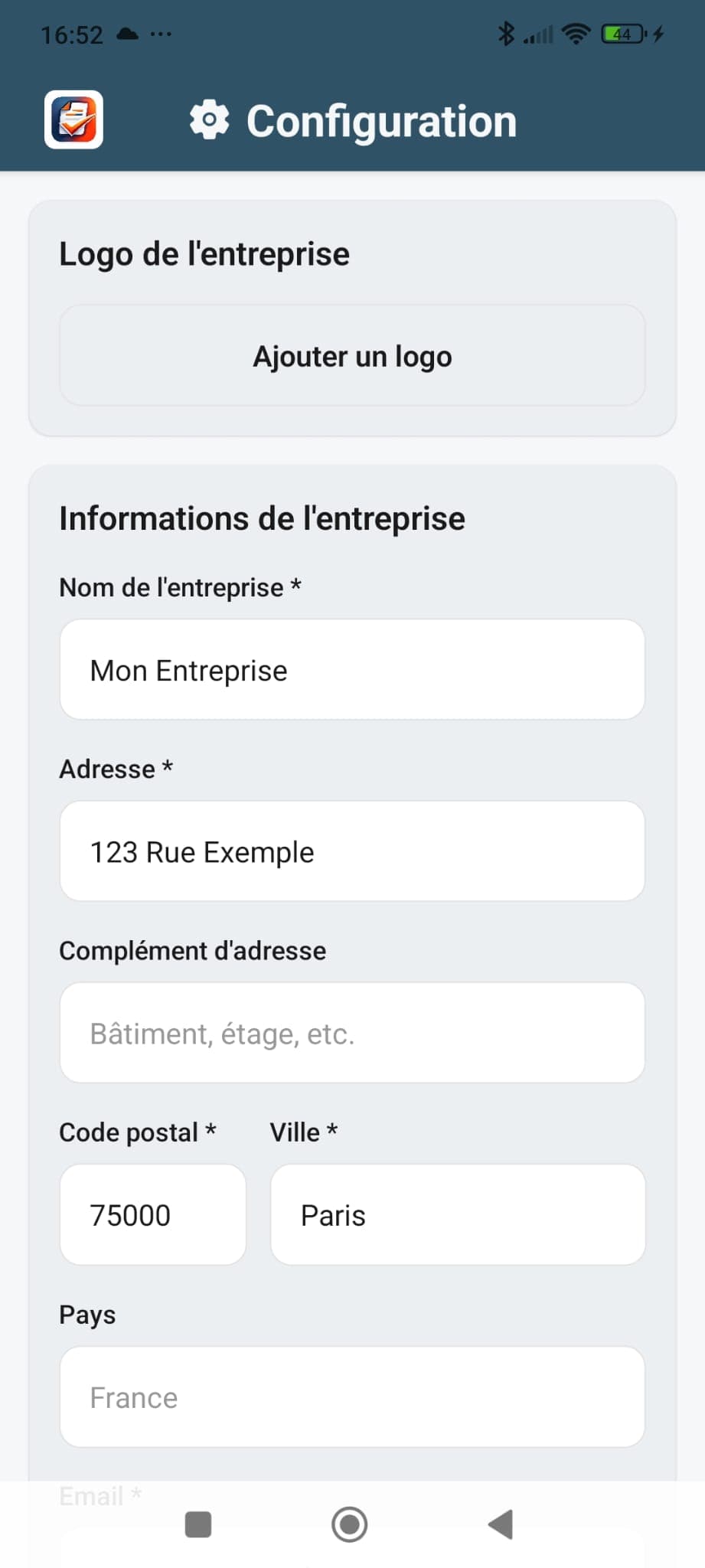Click the Complément d'adresse placeholder field
The width and height of the screenshot is (705, 1568).
(352, 1032)
